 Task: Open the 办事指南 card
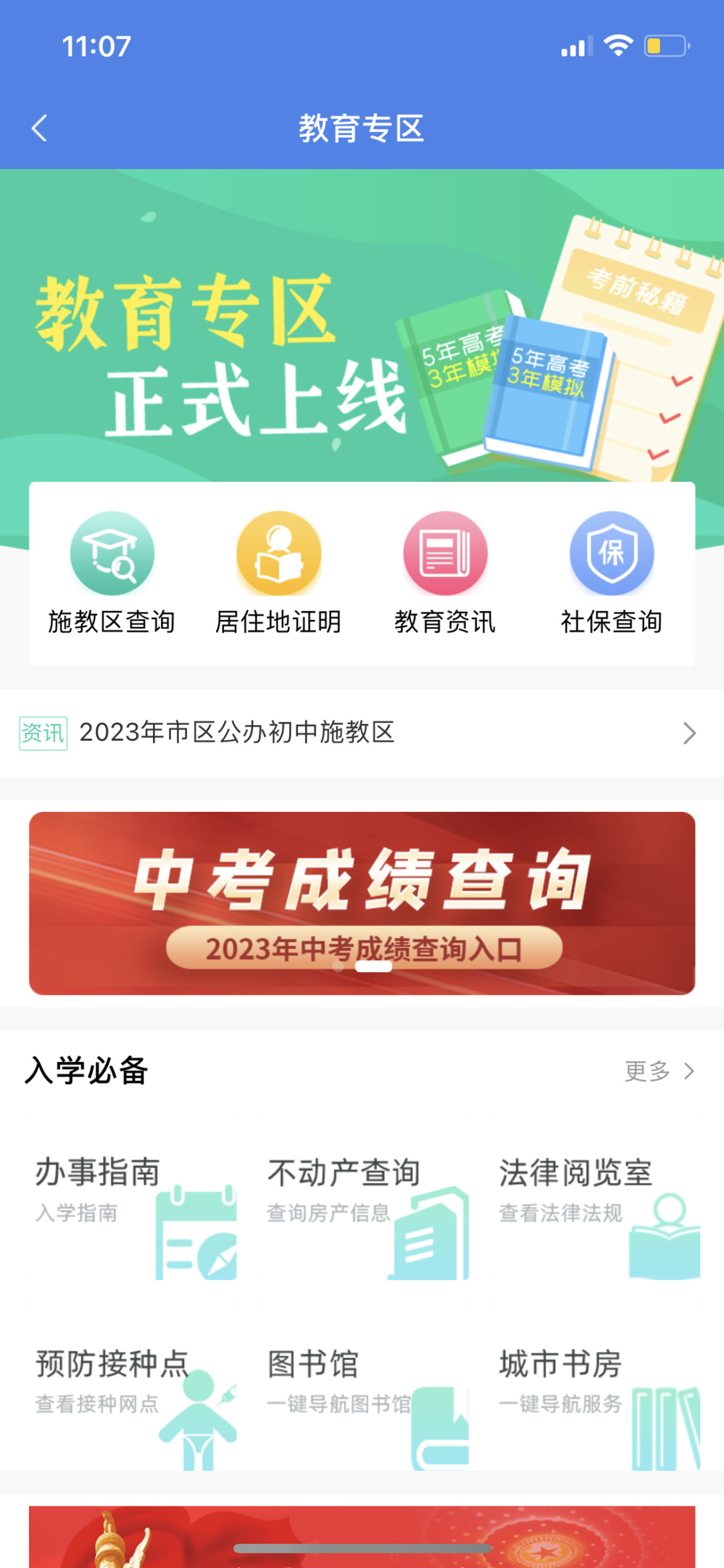point(134,1207)
